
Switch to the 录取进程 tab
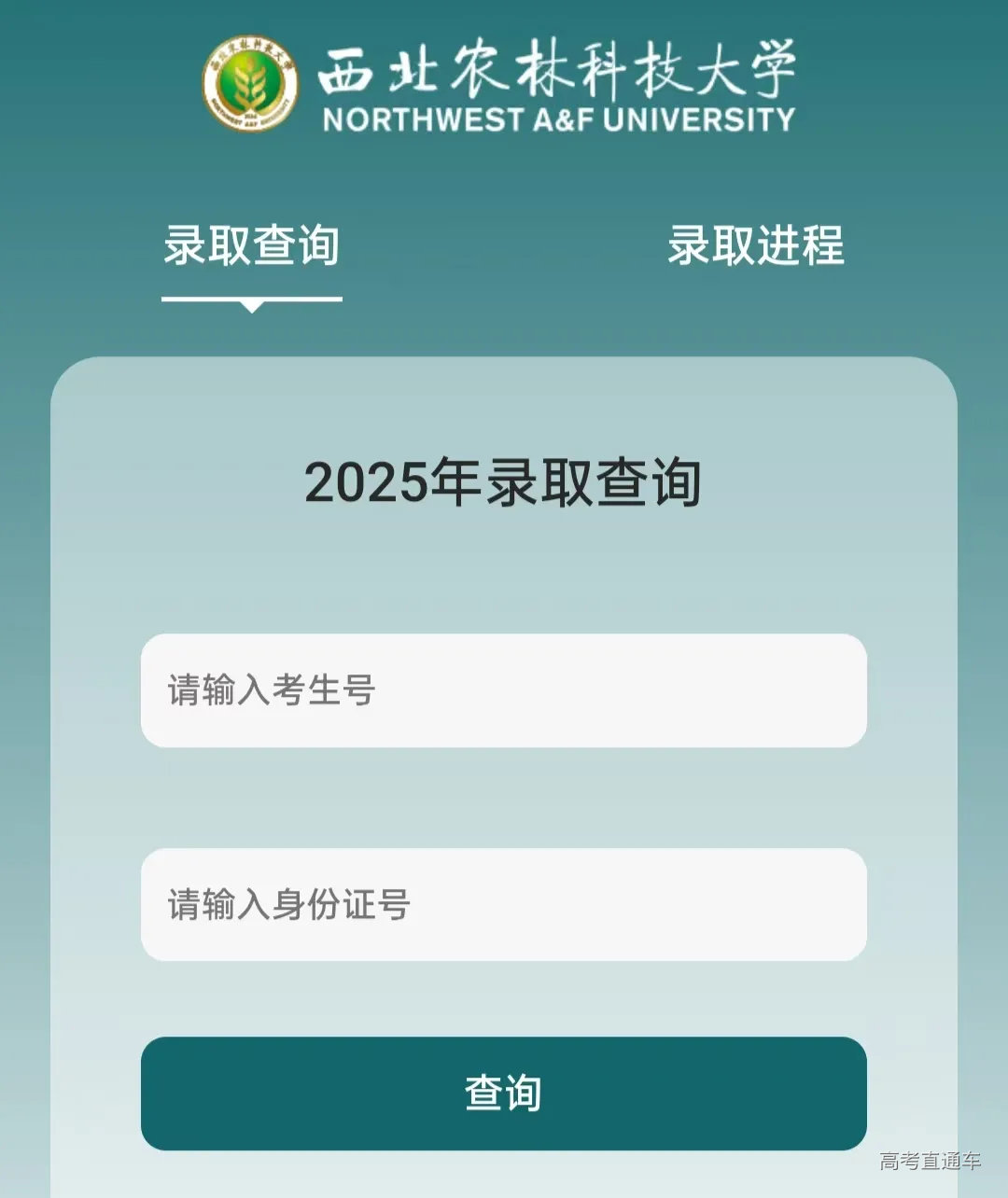point(758,245)
